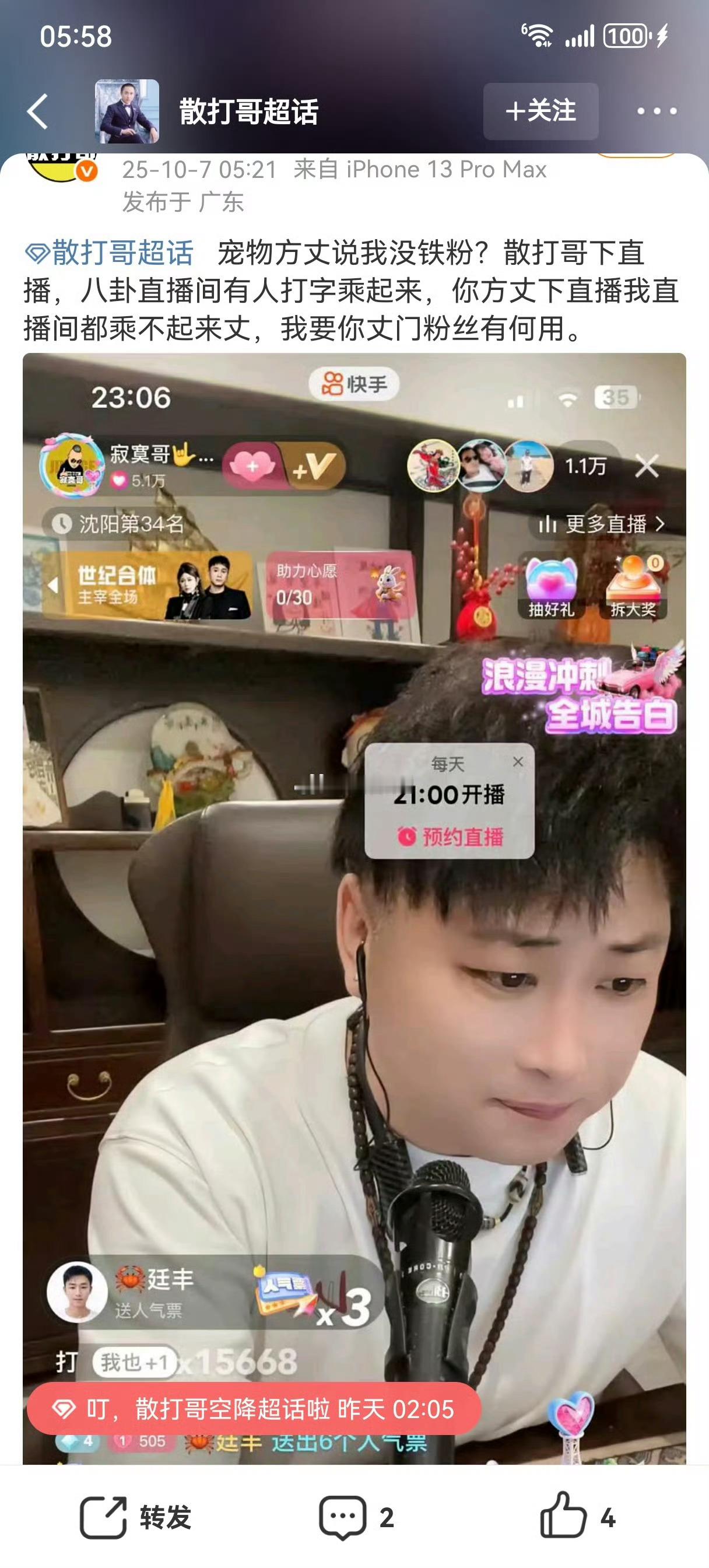The height and width of the screenshot is (1568, 709).
Task: Go back using the top arrow
Action: click(38, 111)
